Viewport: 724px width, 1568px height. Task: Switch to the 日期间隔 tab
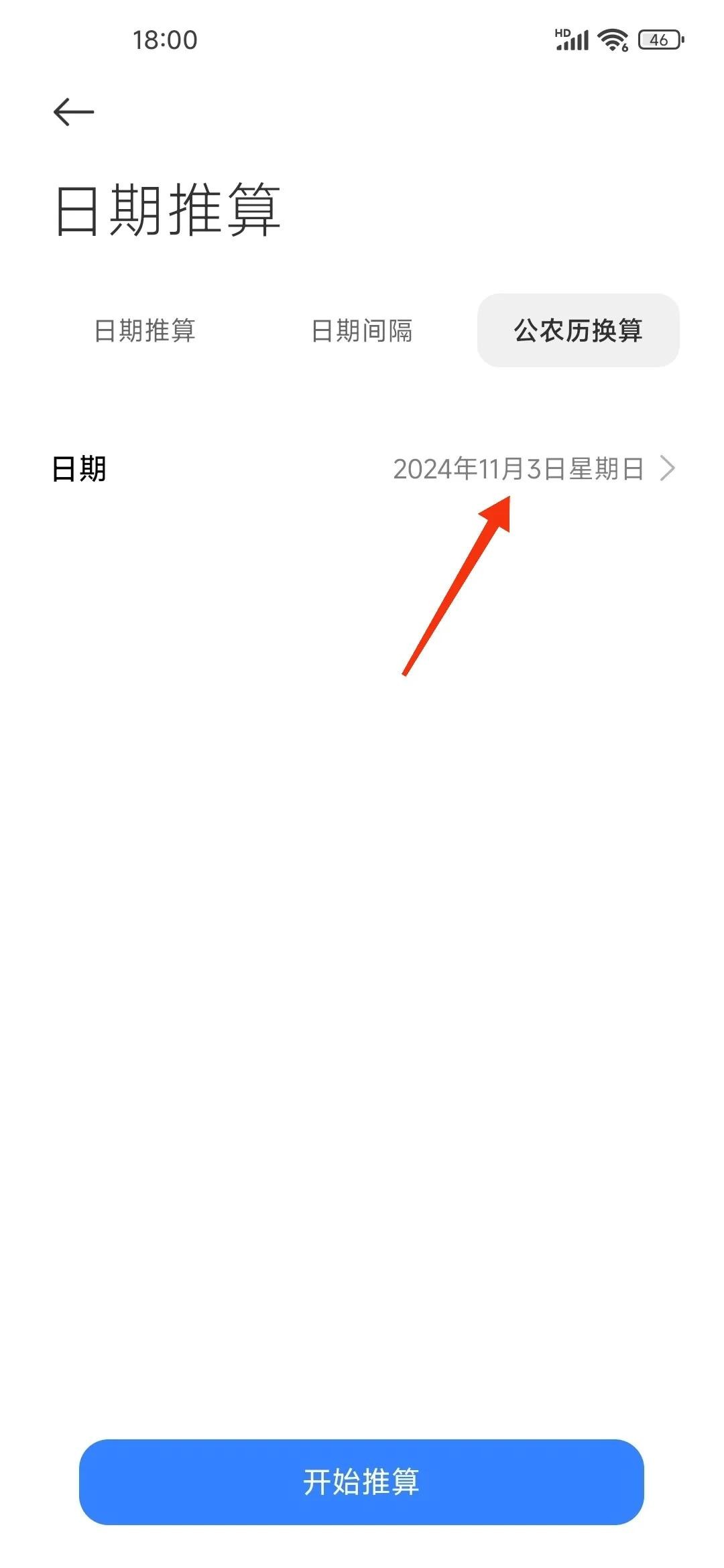[x=362, y=330]
